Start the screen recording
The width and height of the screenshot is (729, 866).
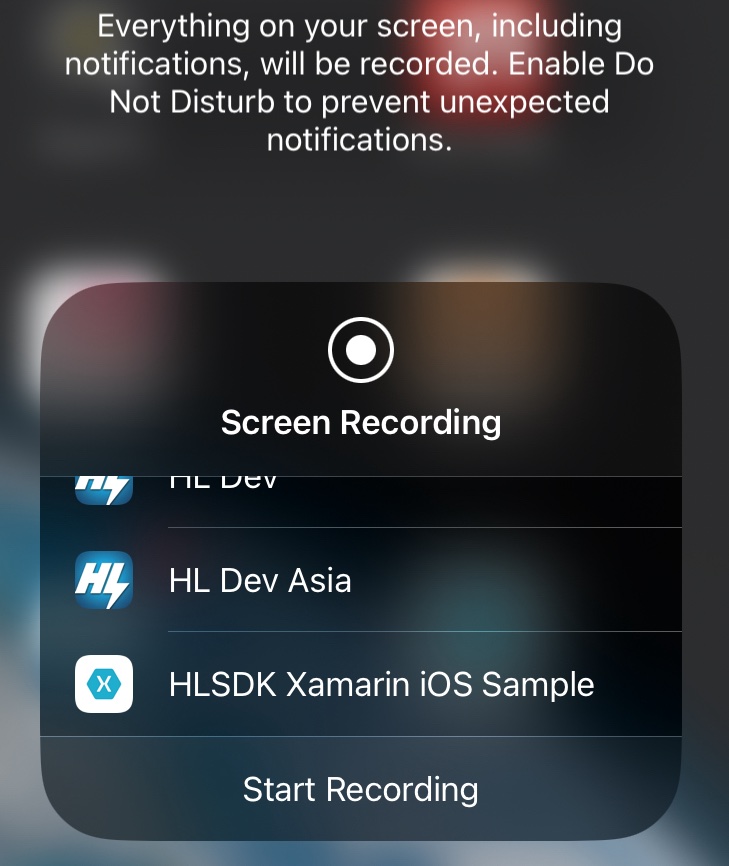pyautogui.click(x=360, y=789)
